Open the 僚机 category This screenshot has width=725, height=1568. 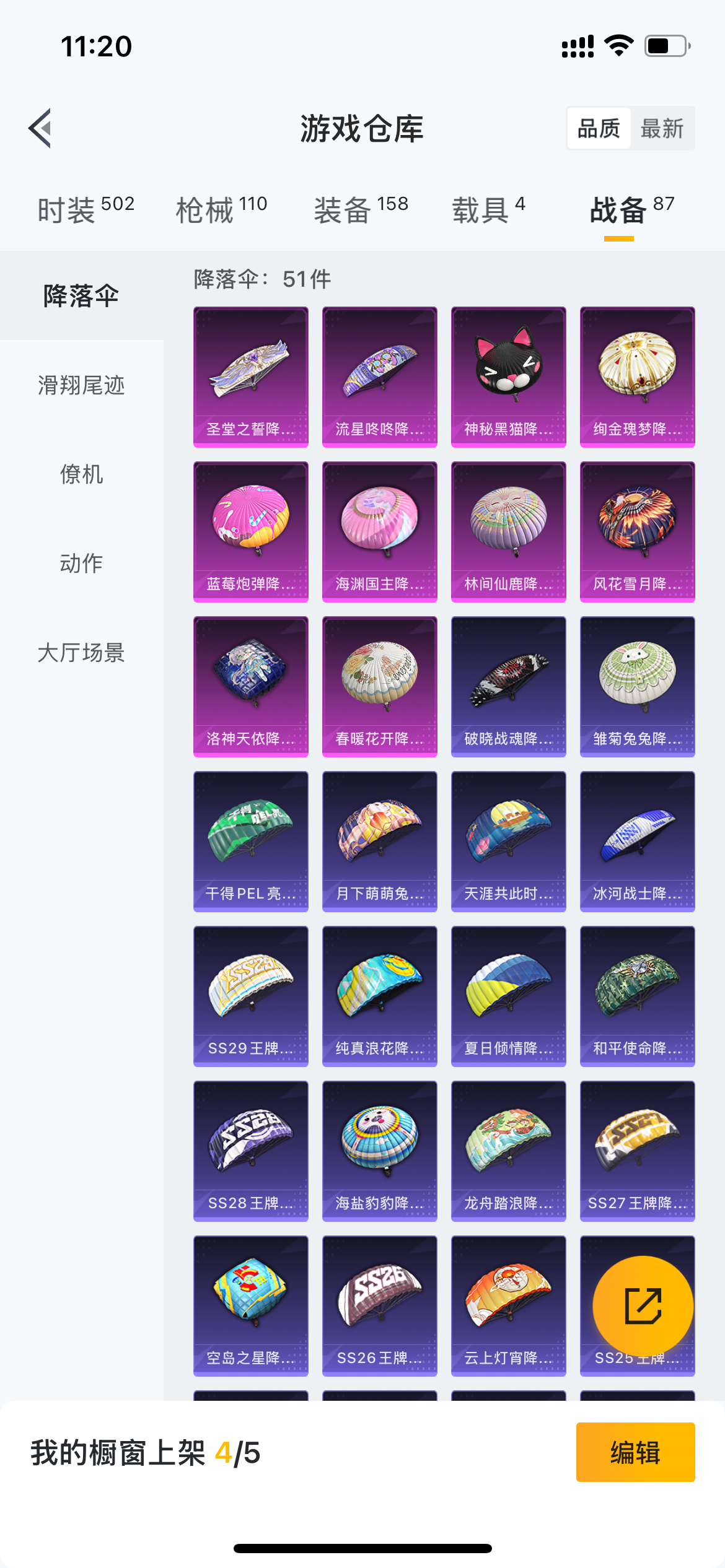[81, 474]
